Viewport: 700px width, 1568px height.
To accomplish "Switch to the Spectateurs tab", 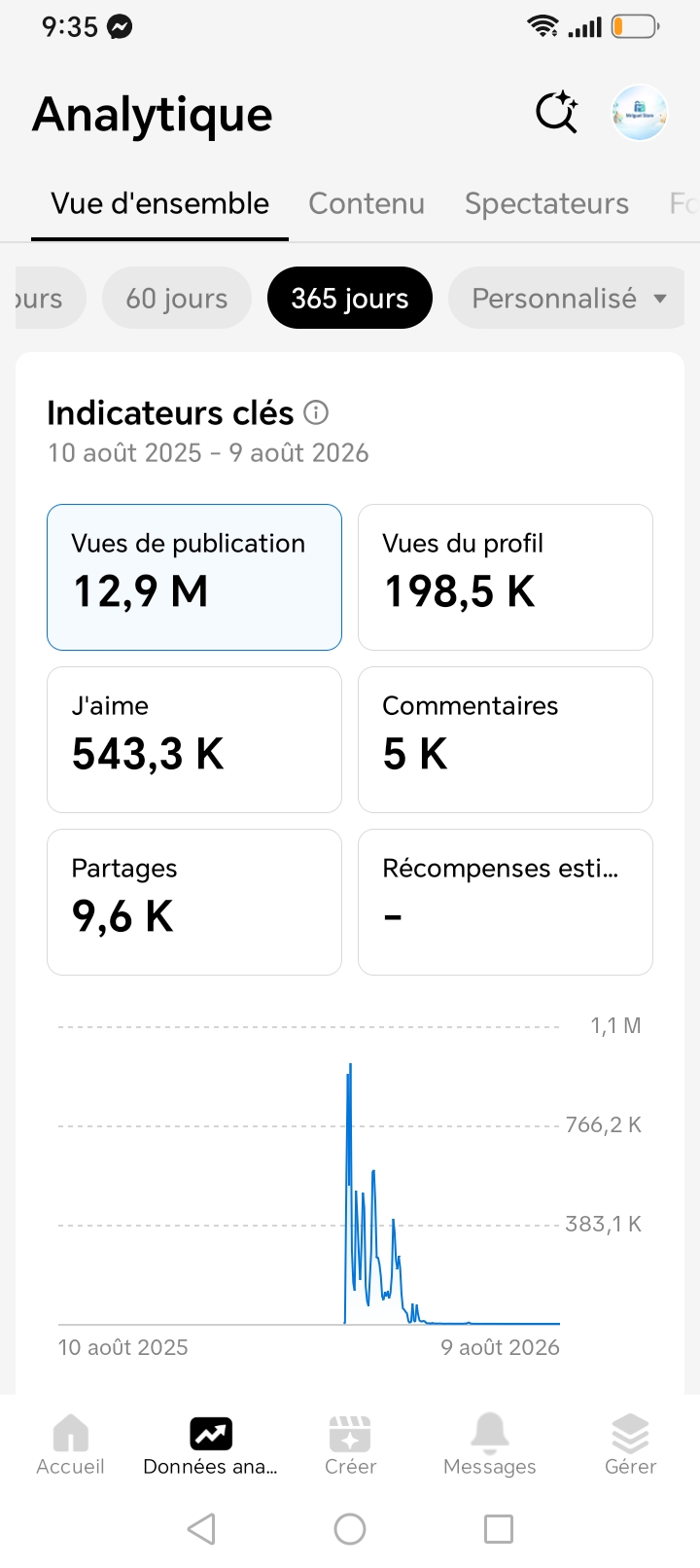I will coord(546,203).
